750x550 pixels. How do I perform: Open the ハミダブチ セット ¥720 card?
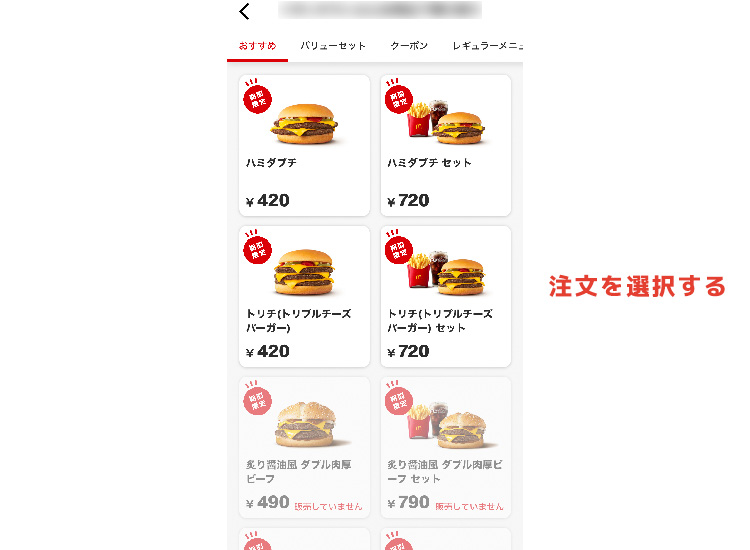coord(445,145)
